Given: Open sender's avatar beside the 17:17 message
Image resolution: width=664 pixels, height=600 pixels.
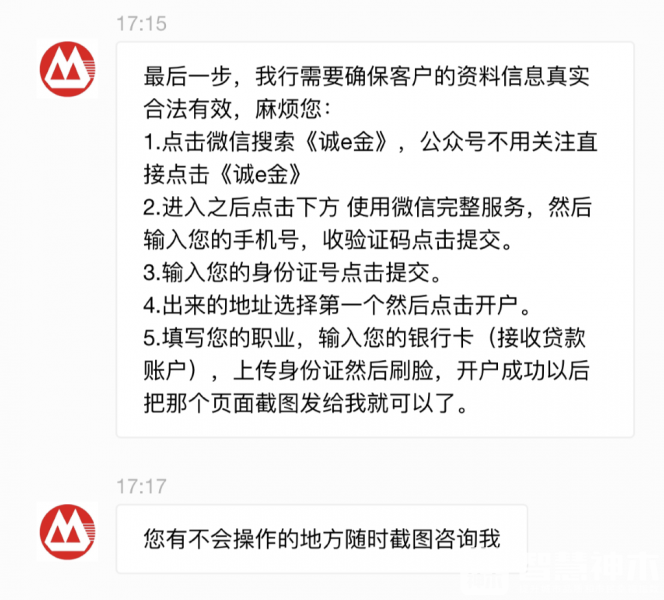Looking at the screenshot, I should click(67, 532).
